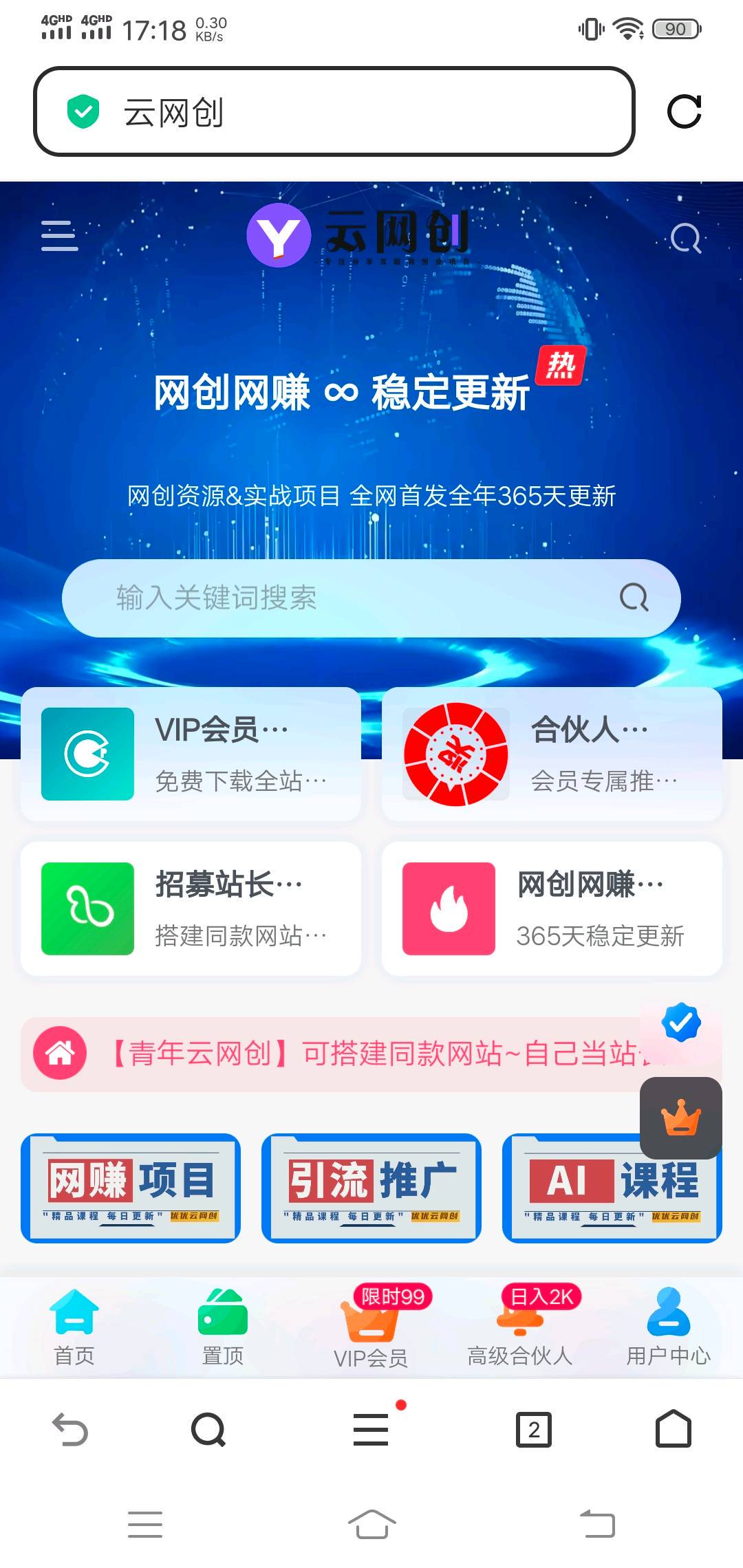Tap the floating crown button
Viewport: 743px width, 1568px height.
[x=680, y=1118]
